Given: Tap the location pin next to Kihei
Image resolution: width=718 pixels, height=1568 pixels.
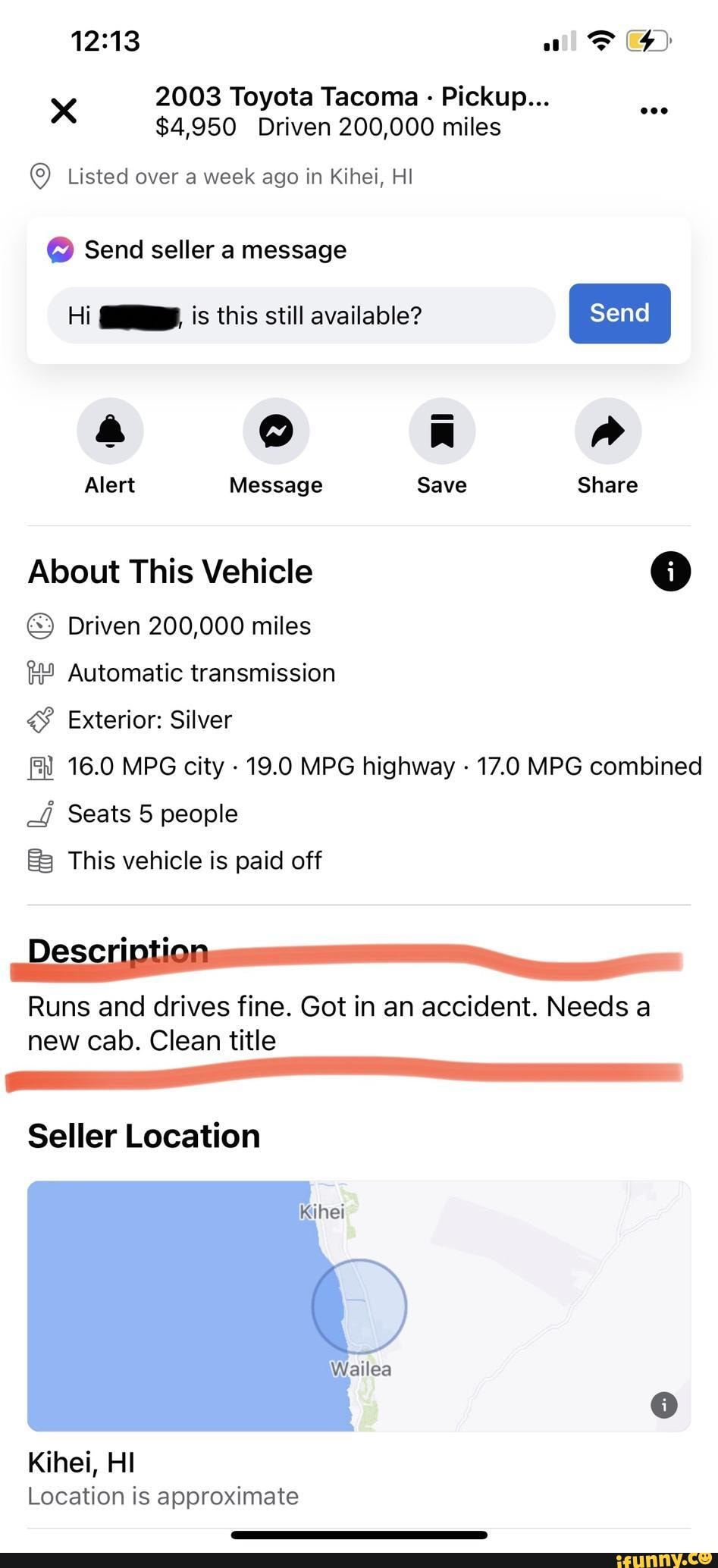Looking at the screenshot, I should pyautogui.click(x=40, y=176).
